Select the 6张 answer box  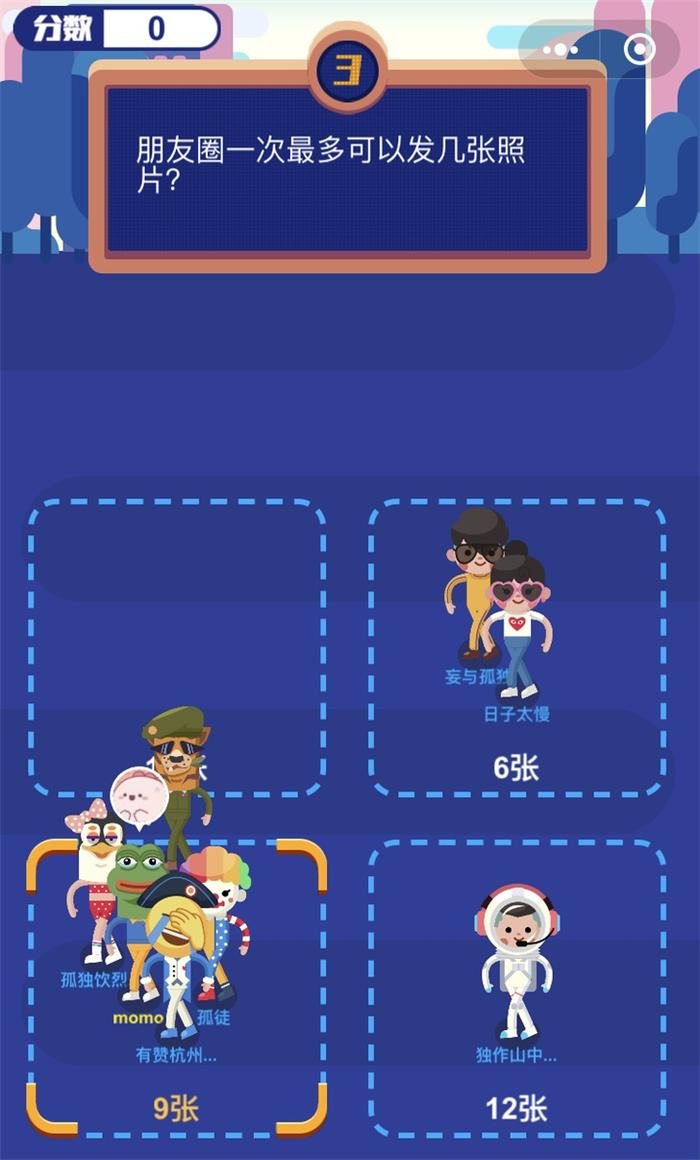(x=516, y=650)
